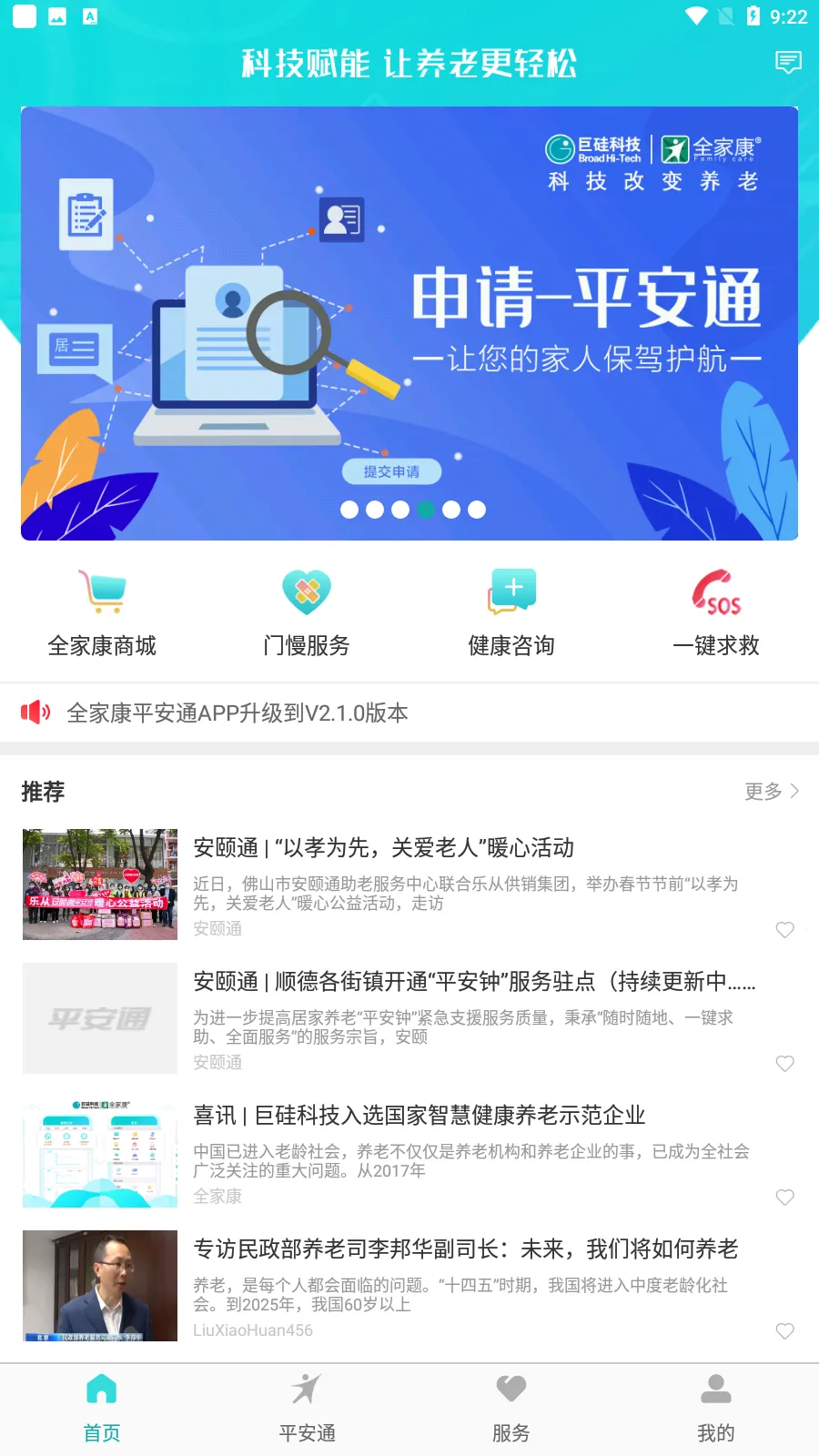Open the V2.1.0 upgrade announcement
The height and width of the screenshot is (1456, 819).
point(237,713)
